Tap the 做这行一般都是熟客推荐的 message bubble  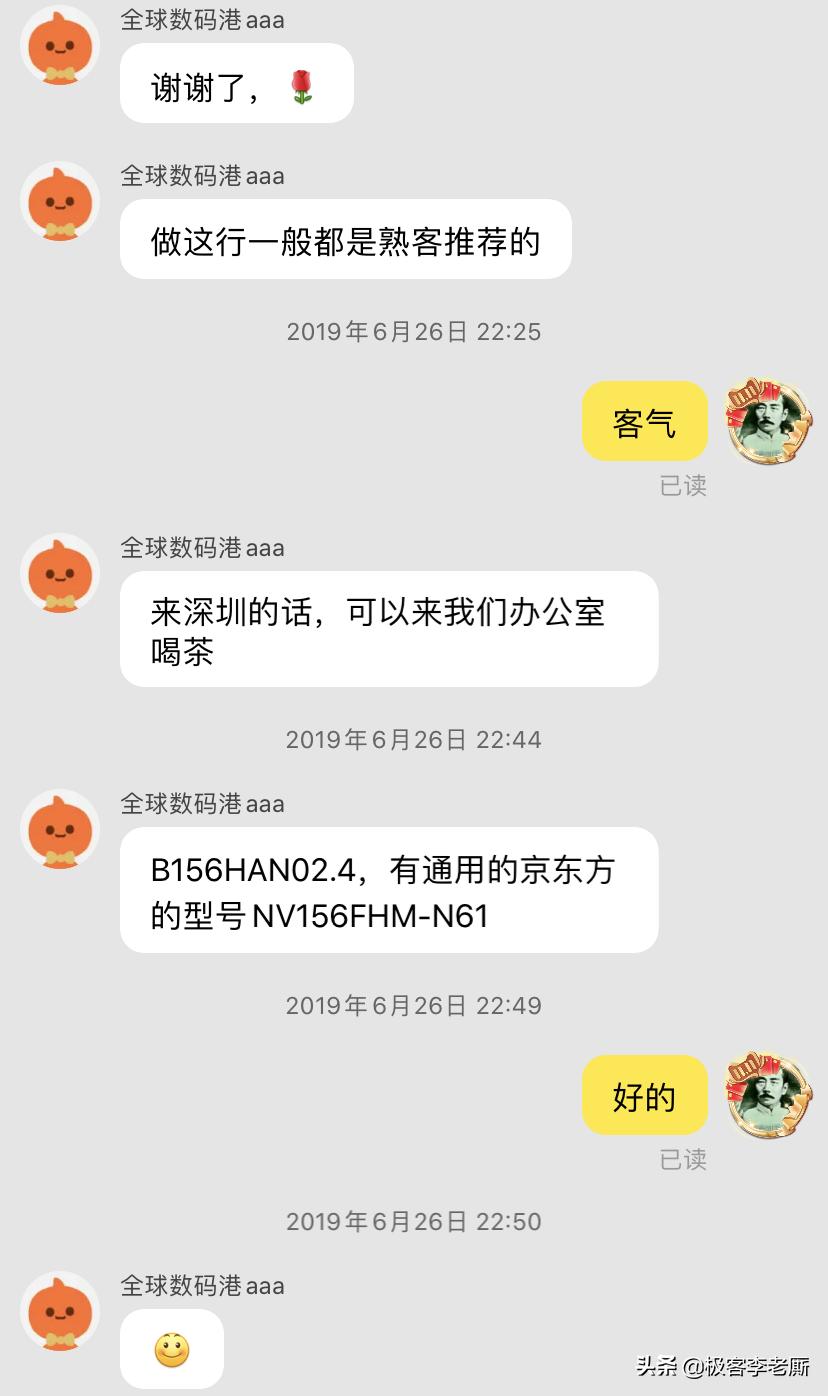tap(345, 238)
